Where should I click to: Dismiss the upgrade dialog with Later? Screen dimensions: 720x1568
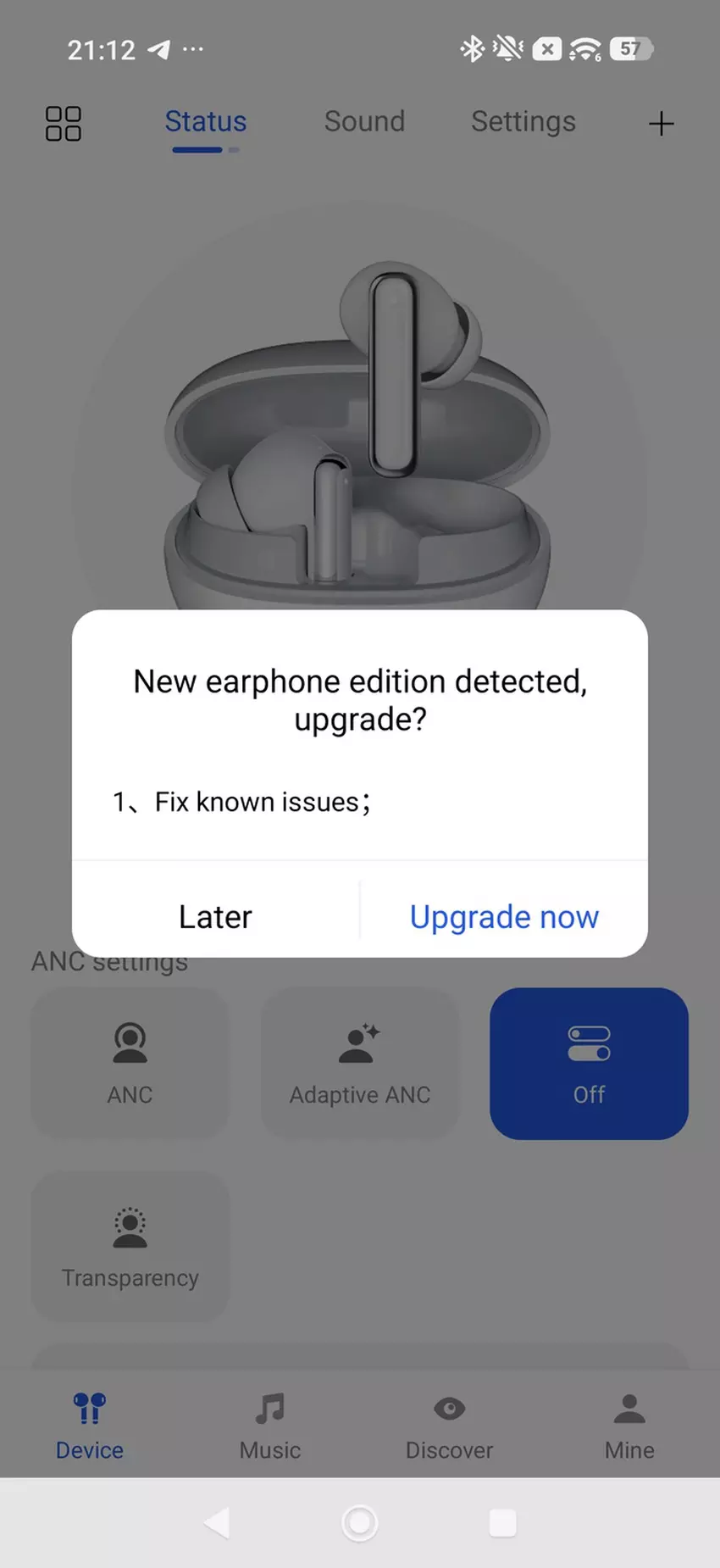coord(215,917)
